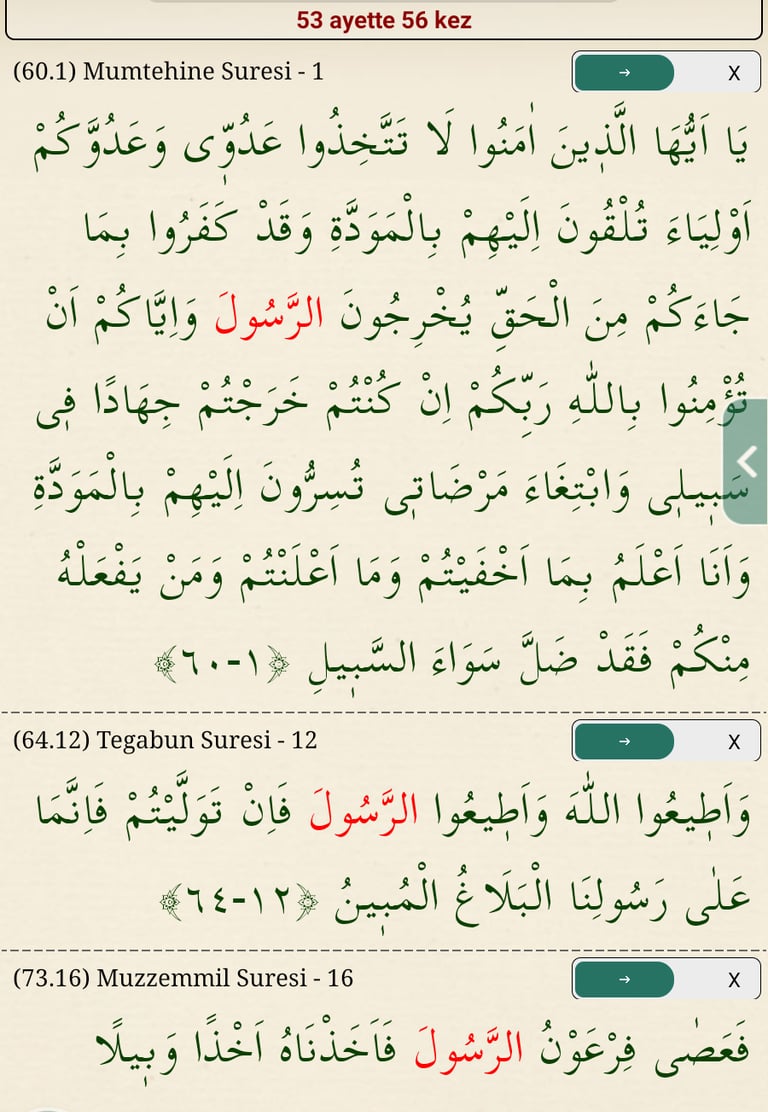Dismiss the Mumtehine Suresi - 1 result

pyautogui.click(x=733, y=73)
